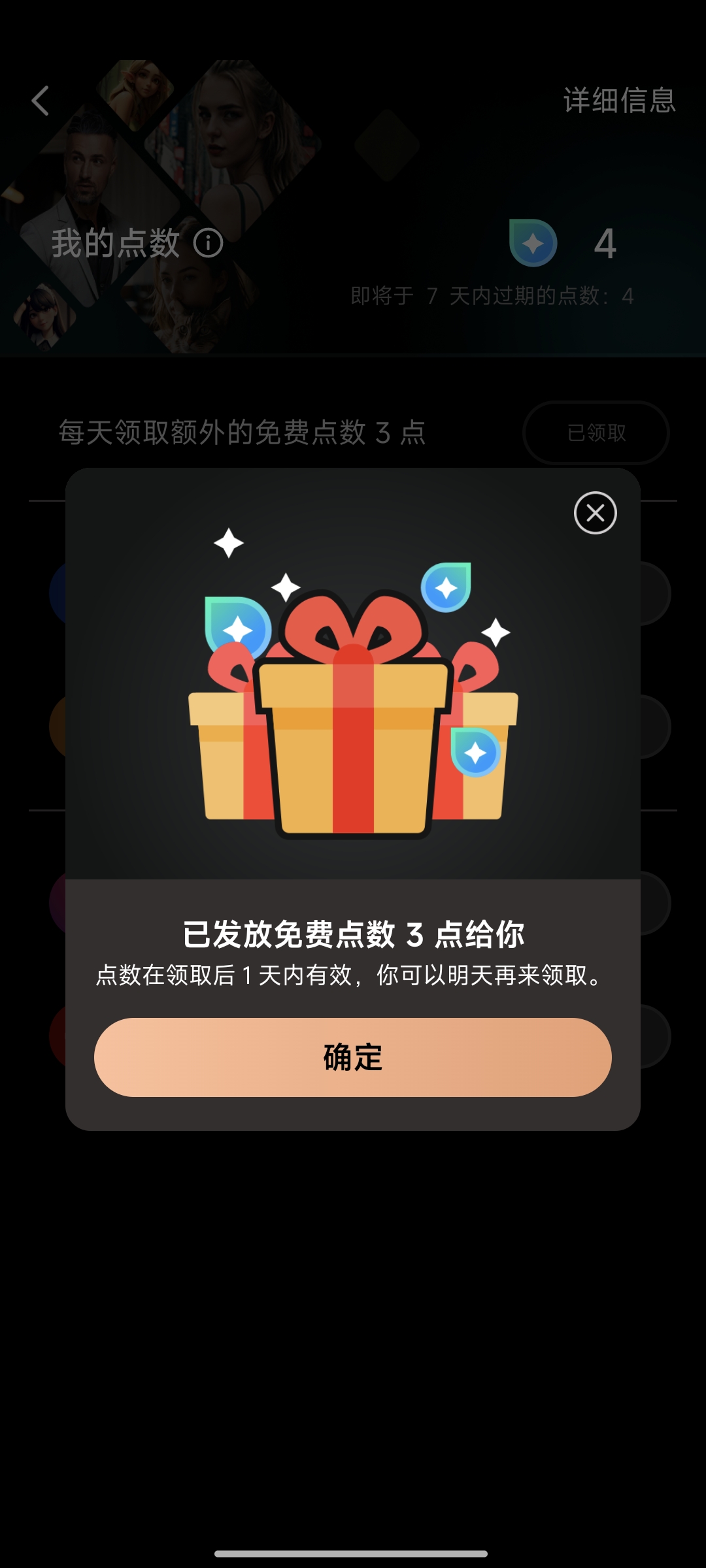Close the free points dialog
706x1568 pixels.
(595, 513)
